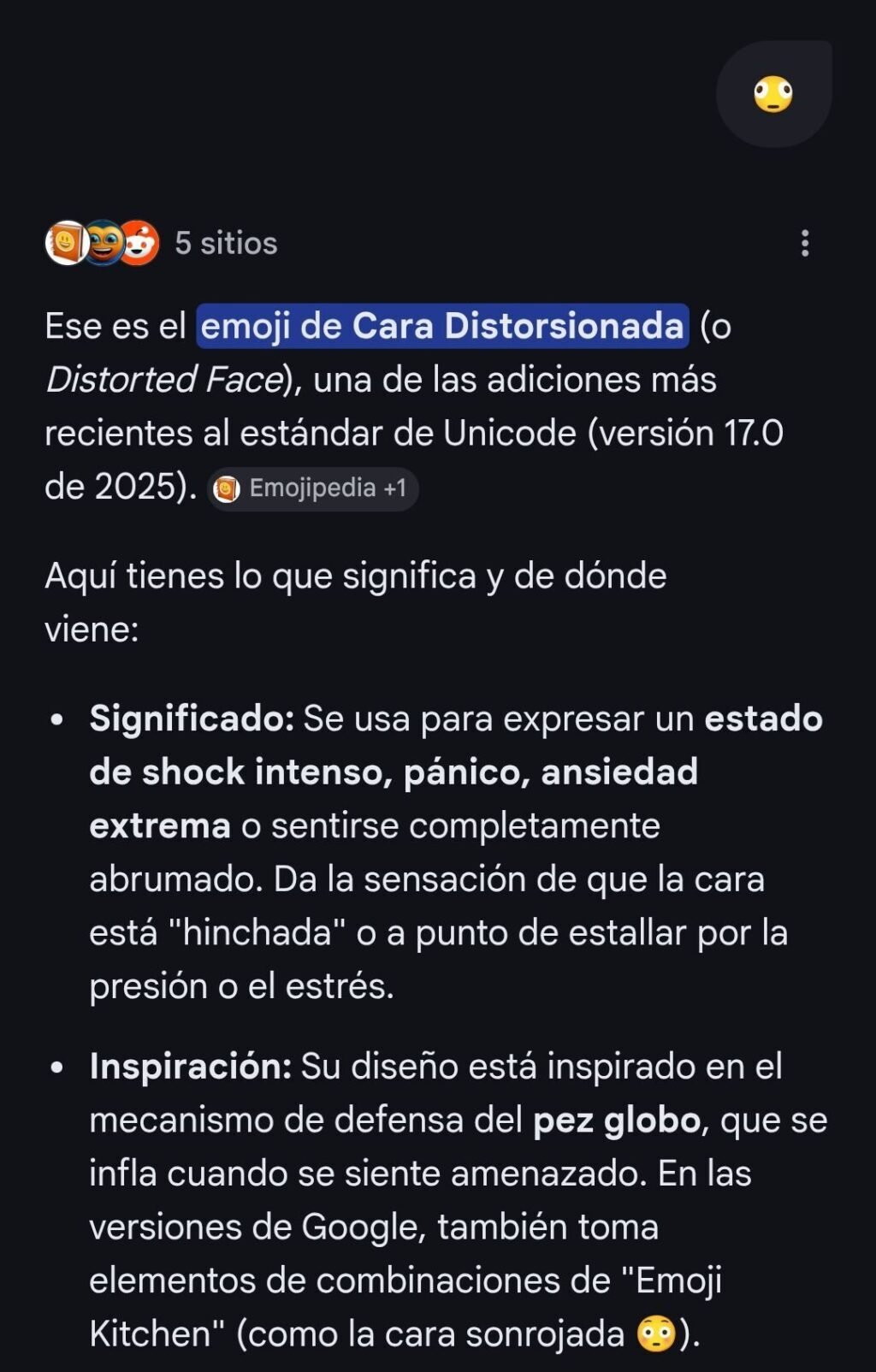
Task: Tap the highlighted emoji de Cara Distorsionada
Action: click(442, 326)
